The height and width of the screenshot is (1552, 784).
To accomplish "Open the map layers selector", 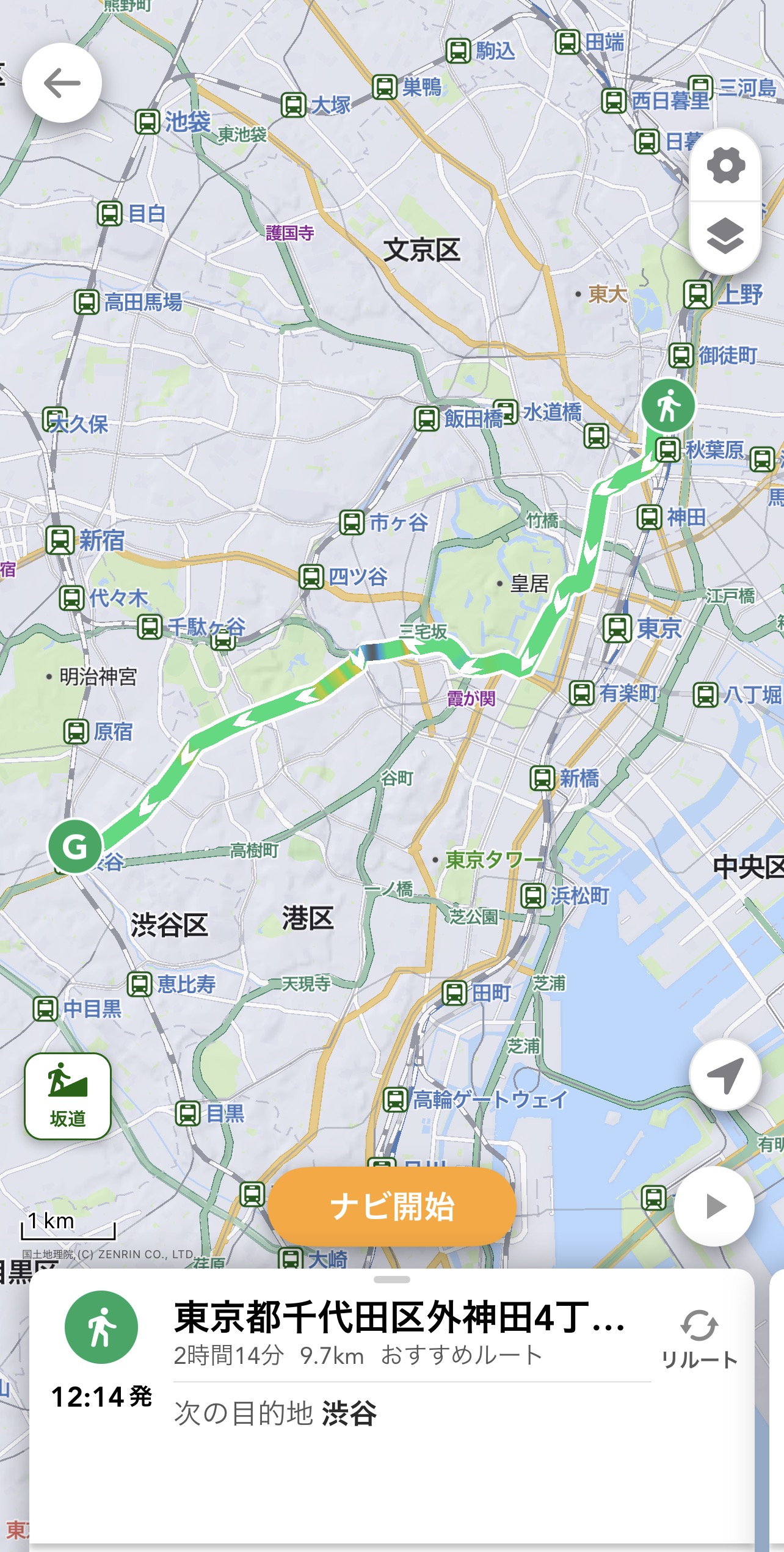I will pyautogui.click(x=725, y=236).
